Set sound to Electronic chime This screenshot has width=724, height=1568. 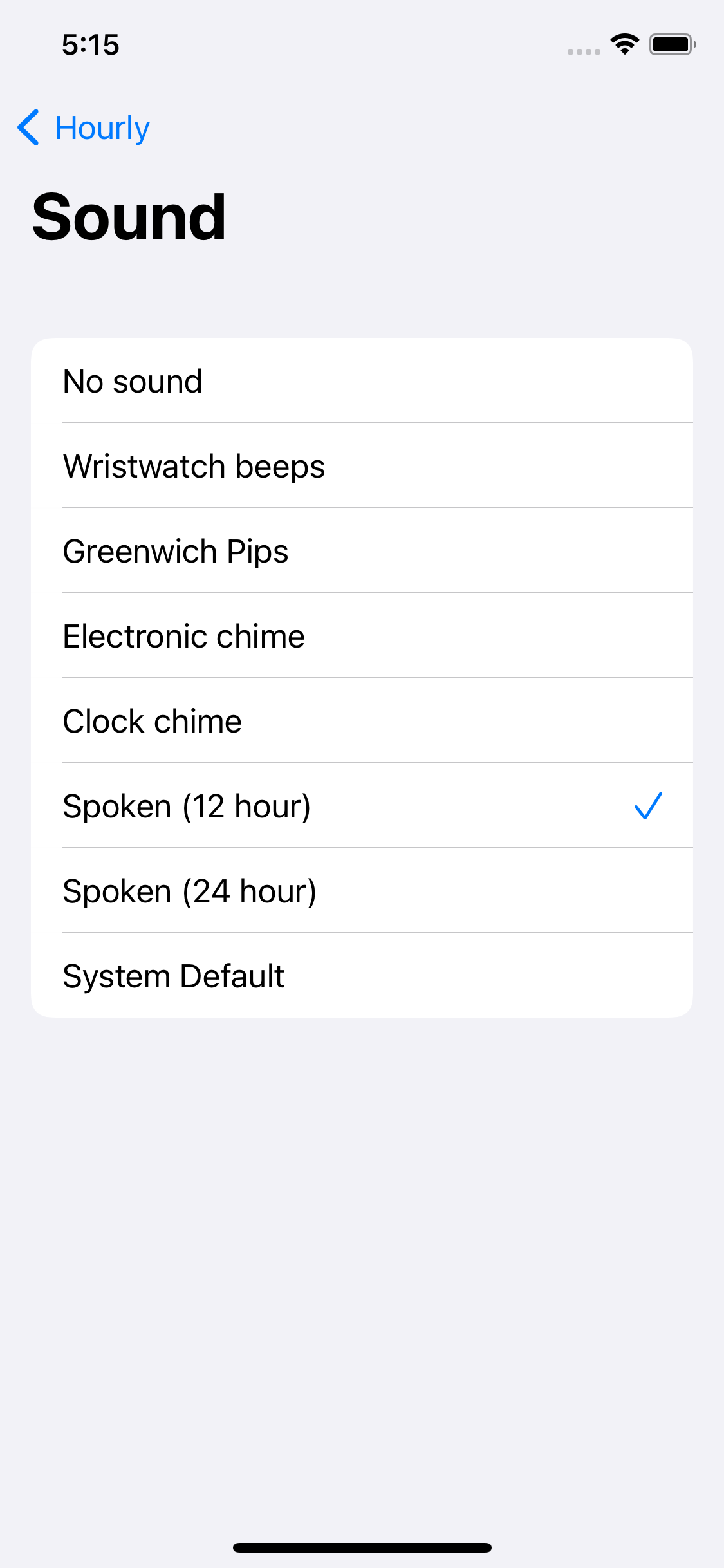362,635
